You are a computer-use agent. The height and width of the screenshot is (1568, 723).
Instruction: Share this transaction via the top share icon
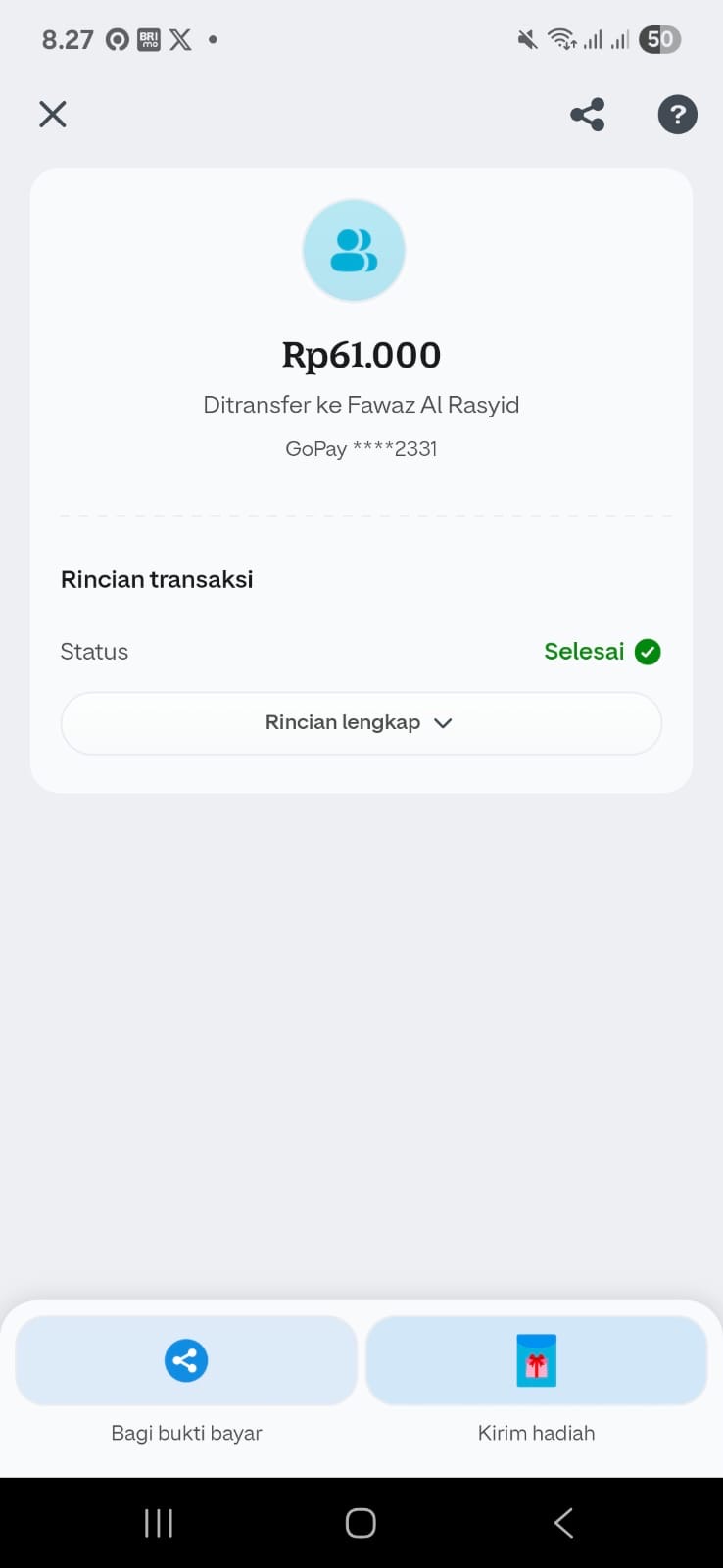pyautogui.click(x=587, y=115)
